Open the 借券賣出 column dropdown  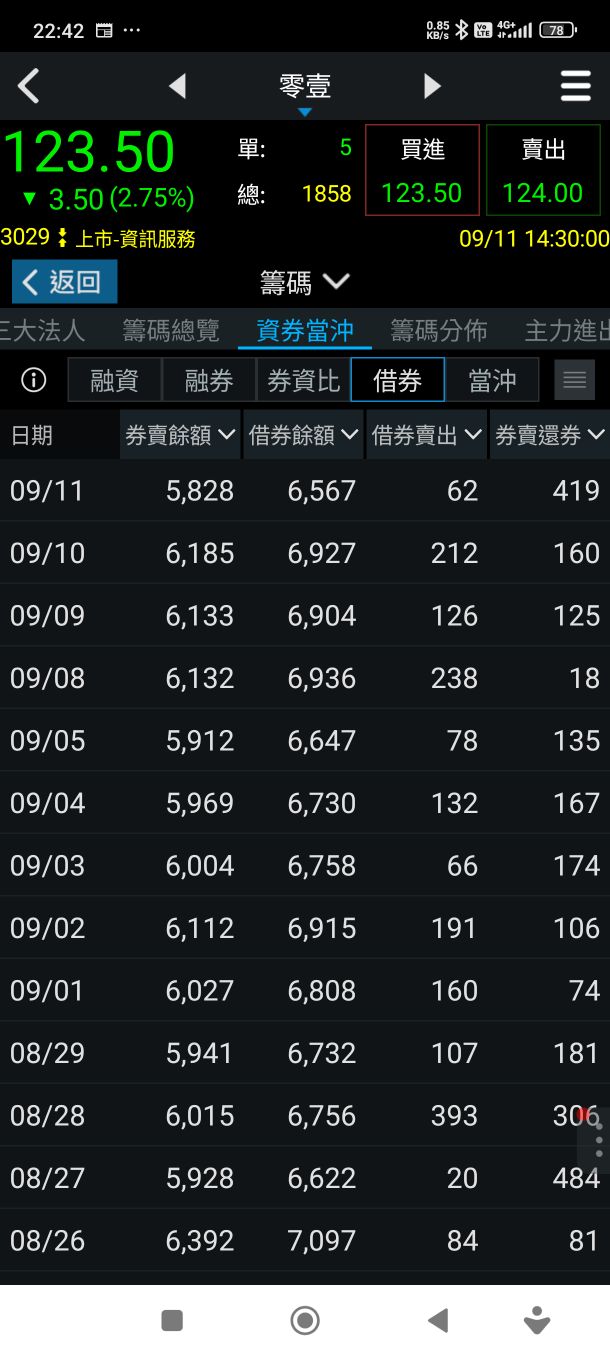tap(427, 435)
